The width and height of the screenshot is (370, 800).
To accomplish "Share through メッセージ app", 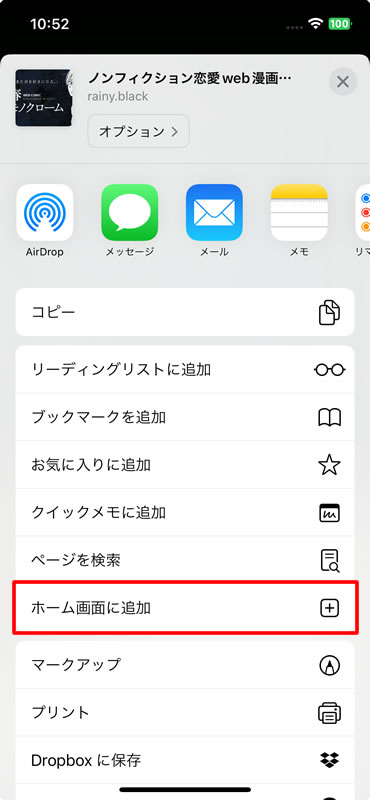I will pyautogui.click(x=130, y=212).
